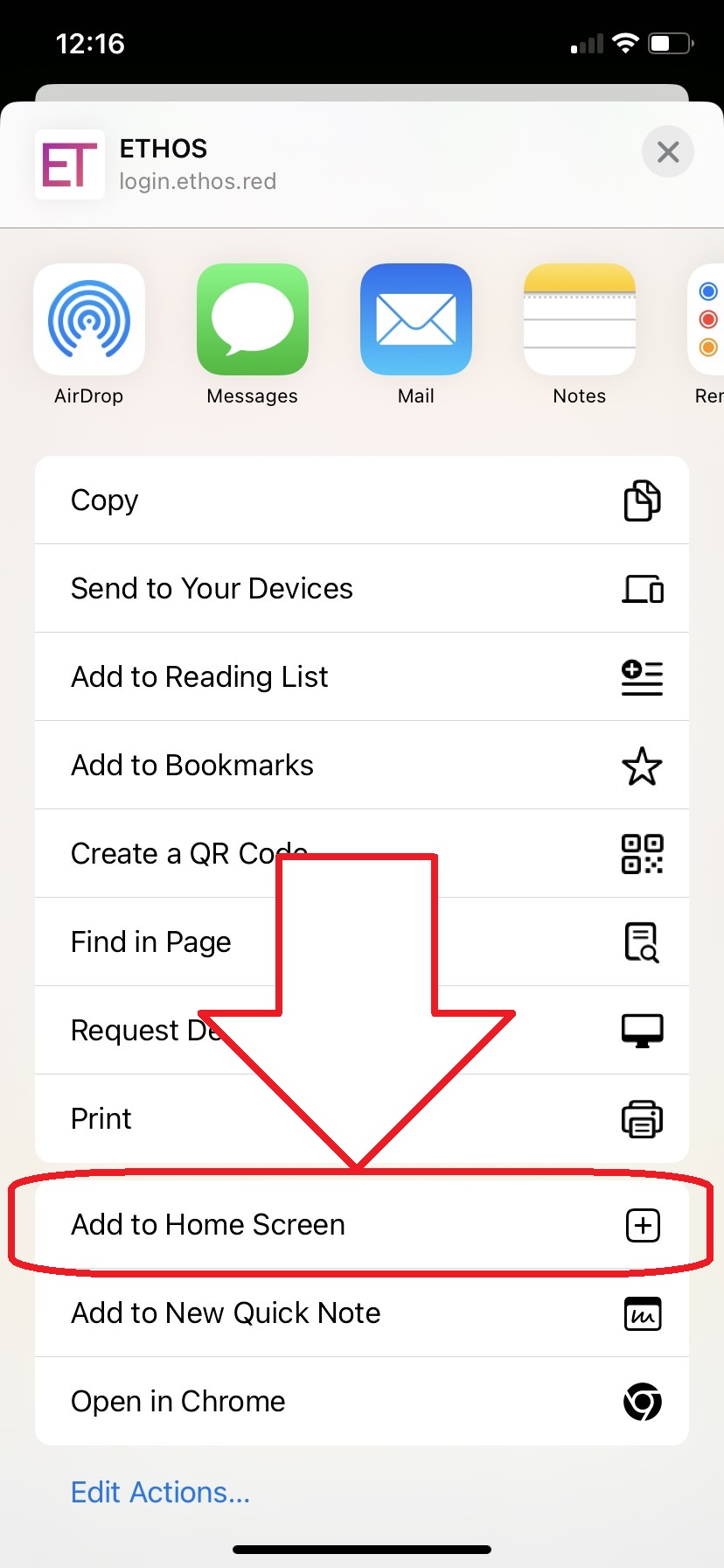Tap the ETHOS site favicon

point(69,164)
